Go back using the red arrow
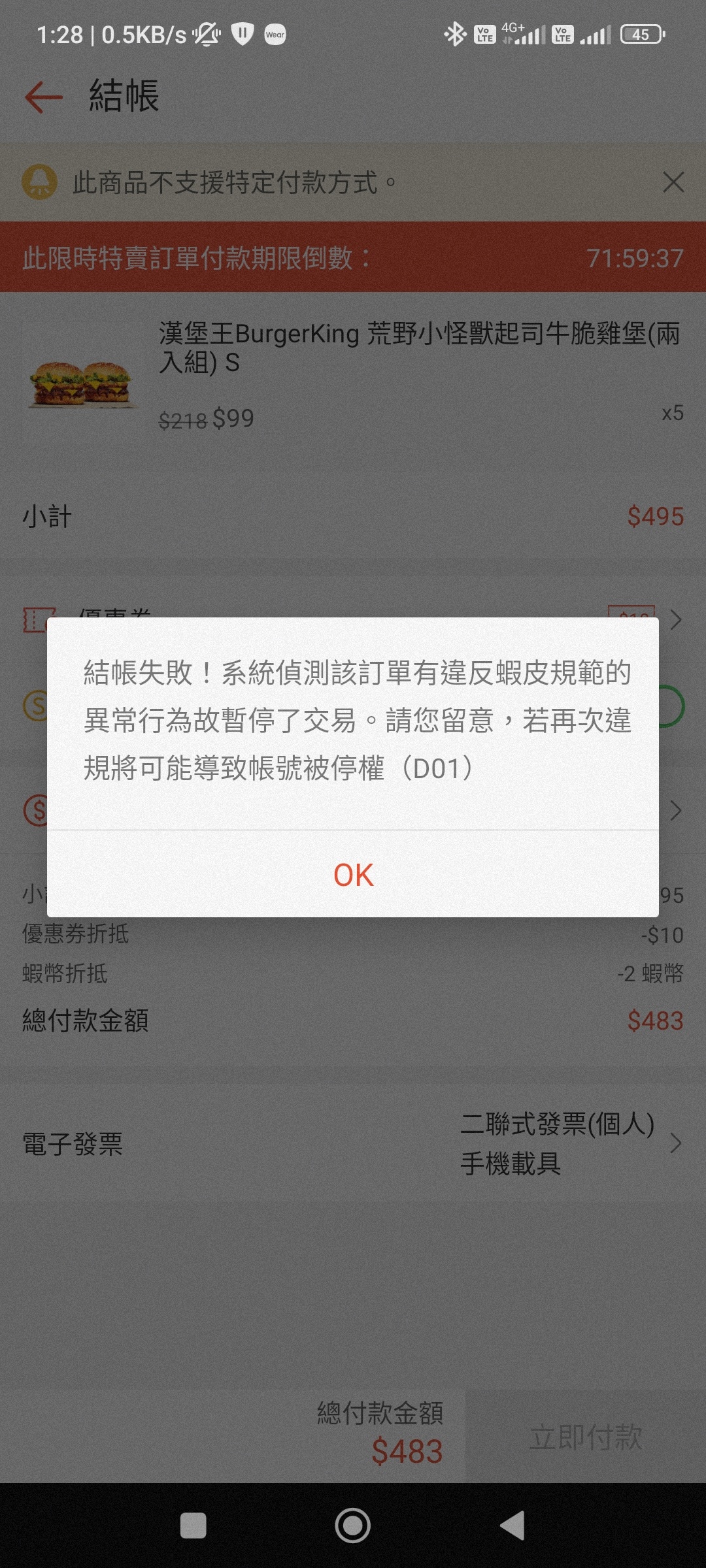This screenshot has height=1568, width=706. 44,97
